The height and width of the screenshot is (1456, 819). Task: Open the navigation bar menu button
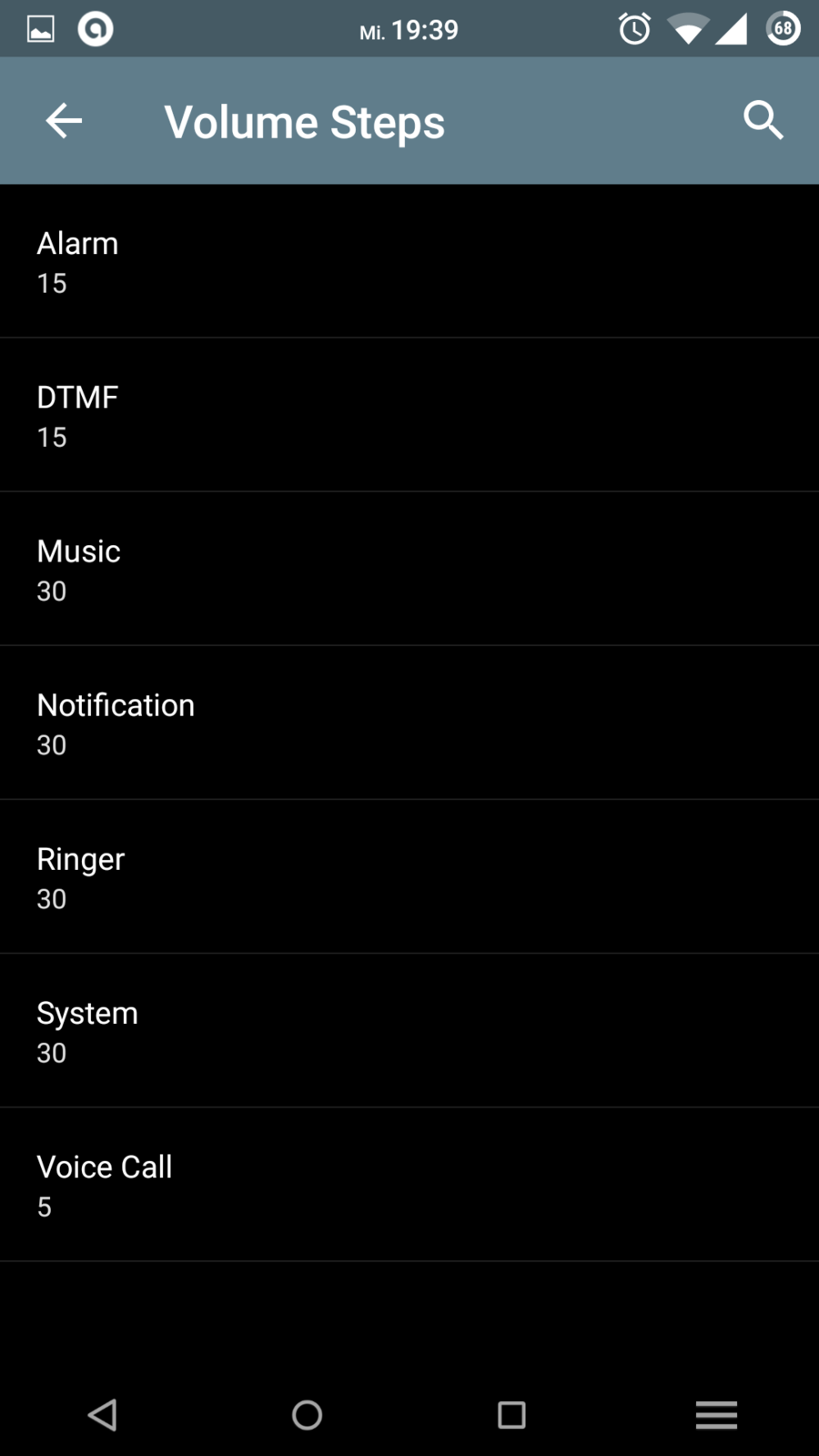(x=716, y=1415)
